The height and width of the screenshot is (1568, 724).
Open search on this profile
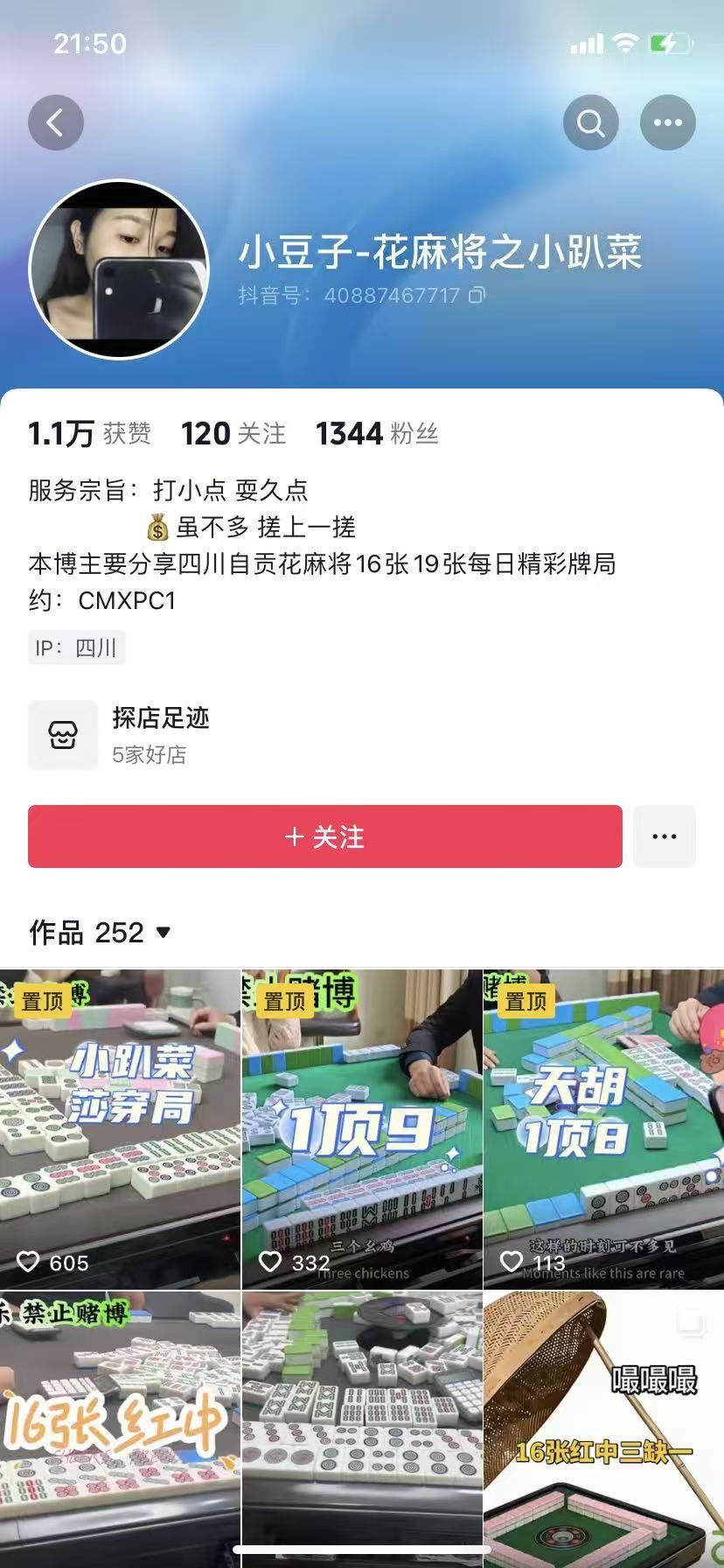click(591, 122)
